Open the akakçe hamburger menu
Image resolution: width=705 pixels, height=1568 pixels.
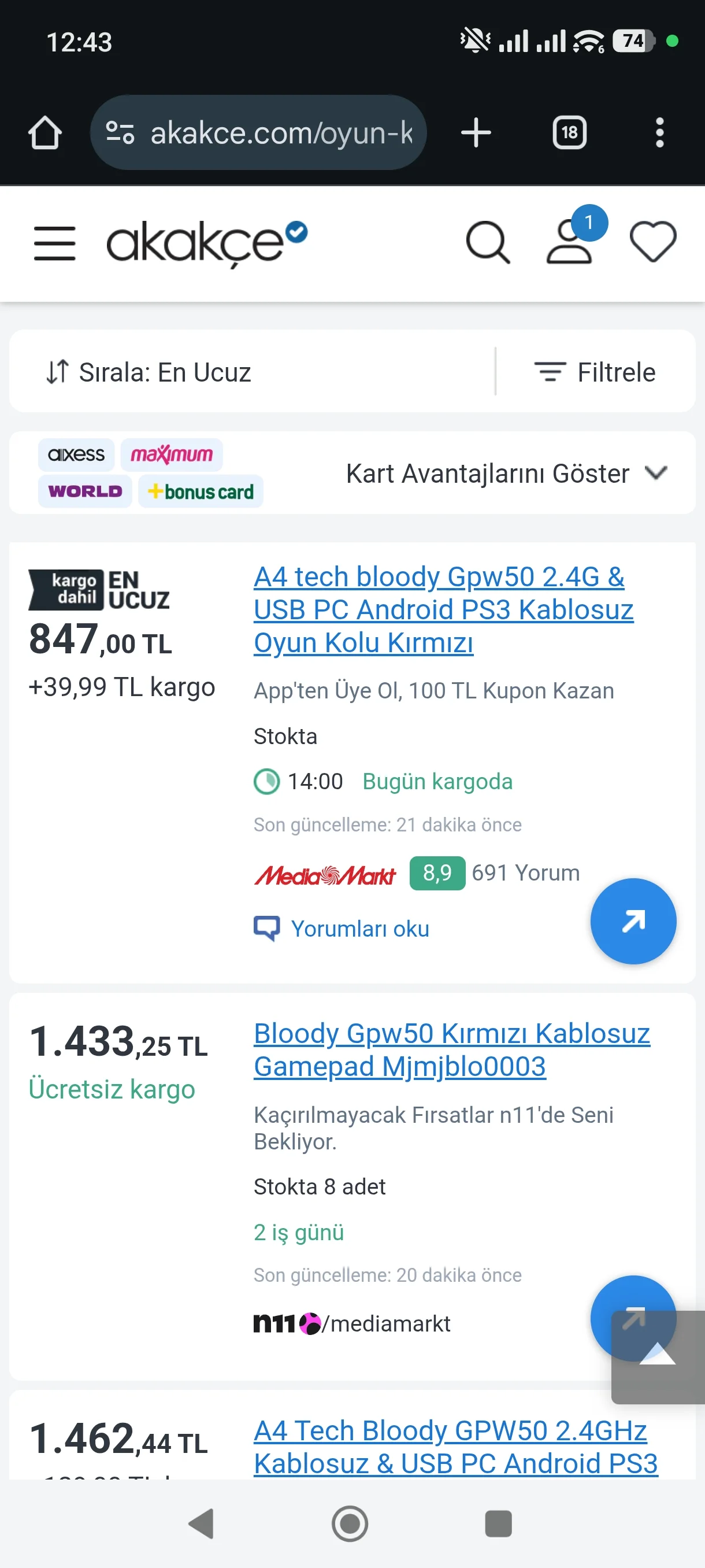pos(55,243)
